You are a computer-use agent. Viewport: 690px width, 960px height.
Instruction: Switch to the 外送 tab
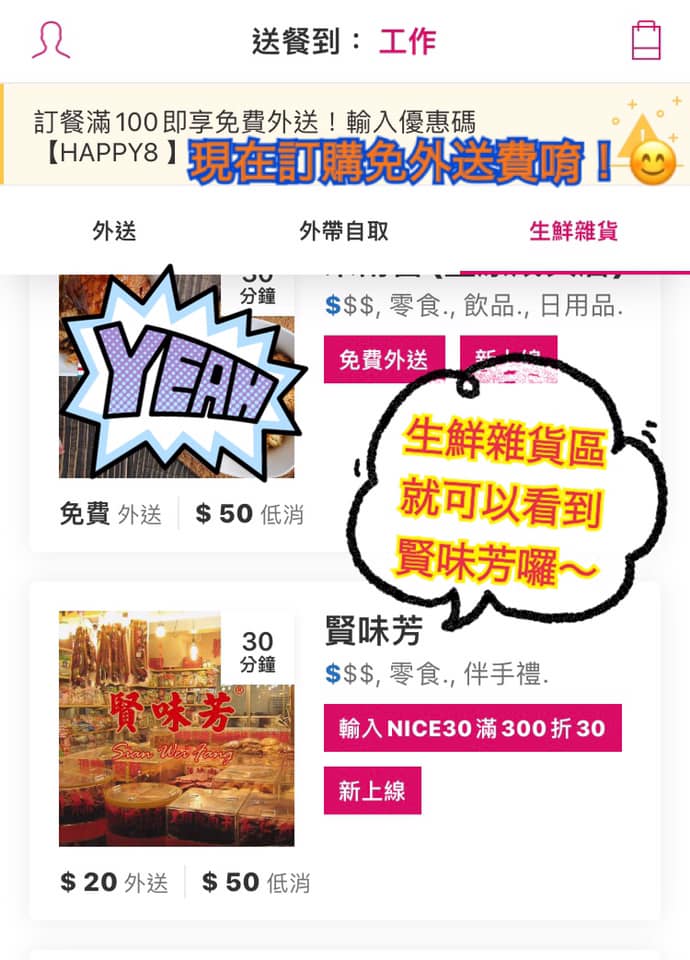[x=114, y=232]
